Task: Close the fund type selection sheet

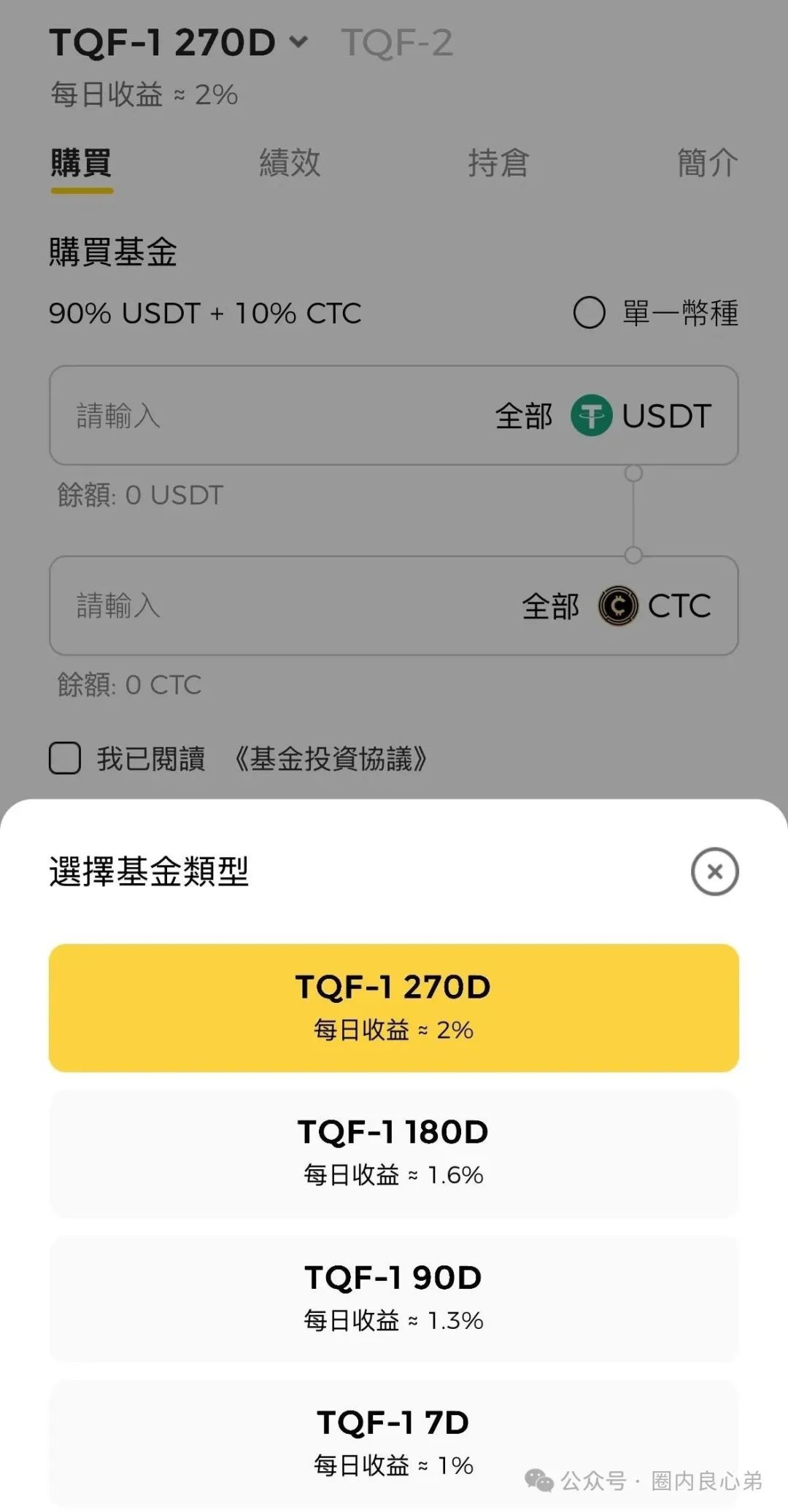Action: tap(714, 871)
